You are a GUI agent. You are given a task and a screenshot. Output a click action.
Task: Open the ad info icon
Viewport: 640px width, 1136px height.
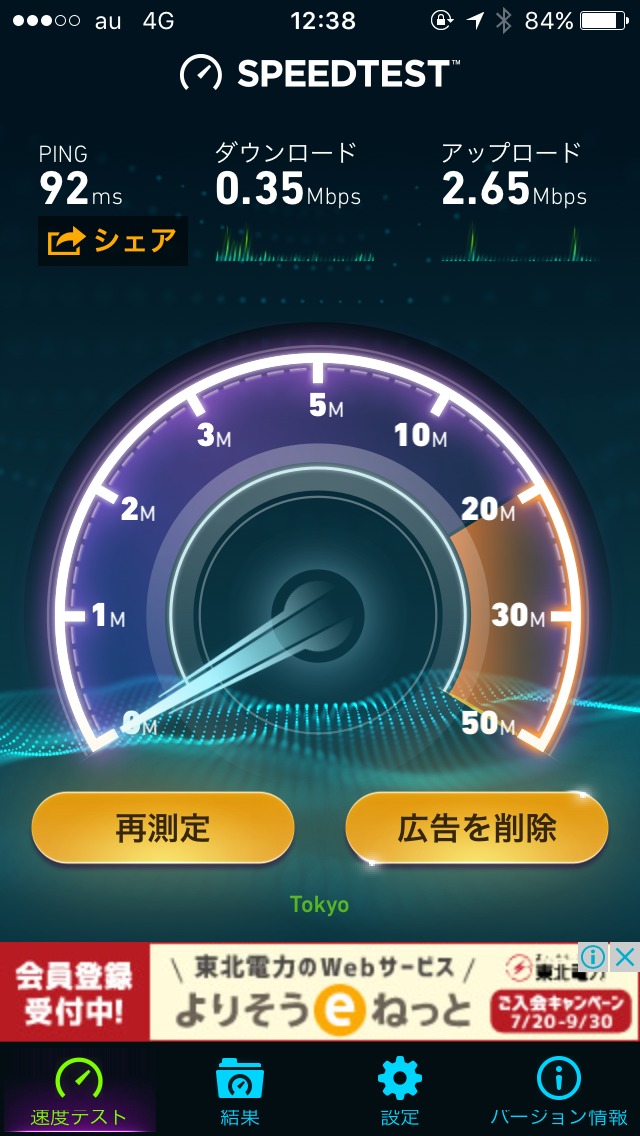point(595,957)
